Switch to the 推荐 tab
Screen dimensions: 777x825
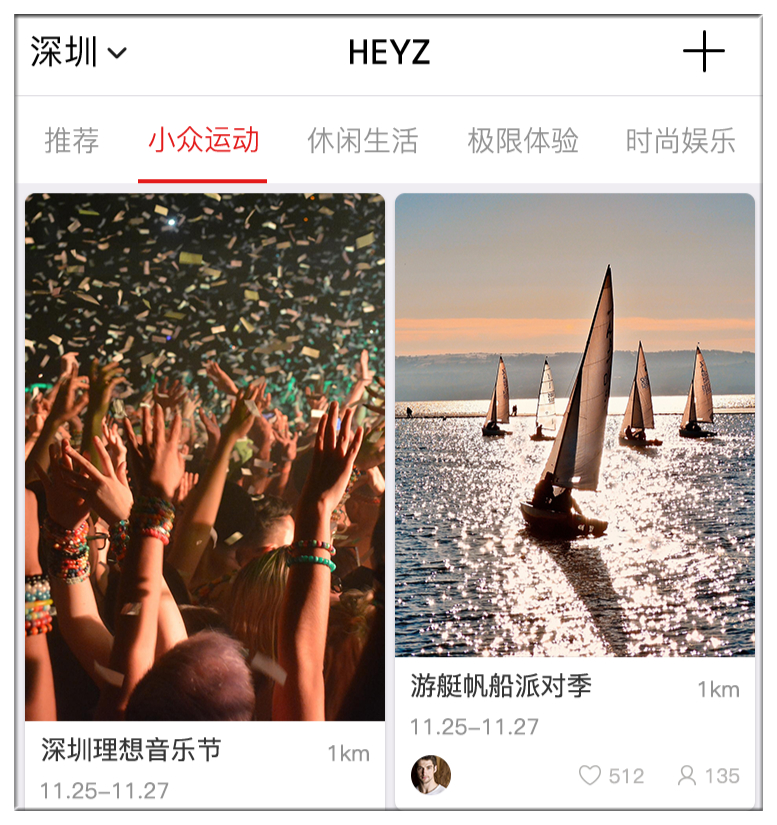pyautogui.click(x=72, y=141)
